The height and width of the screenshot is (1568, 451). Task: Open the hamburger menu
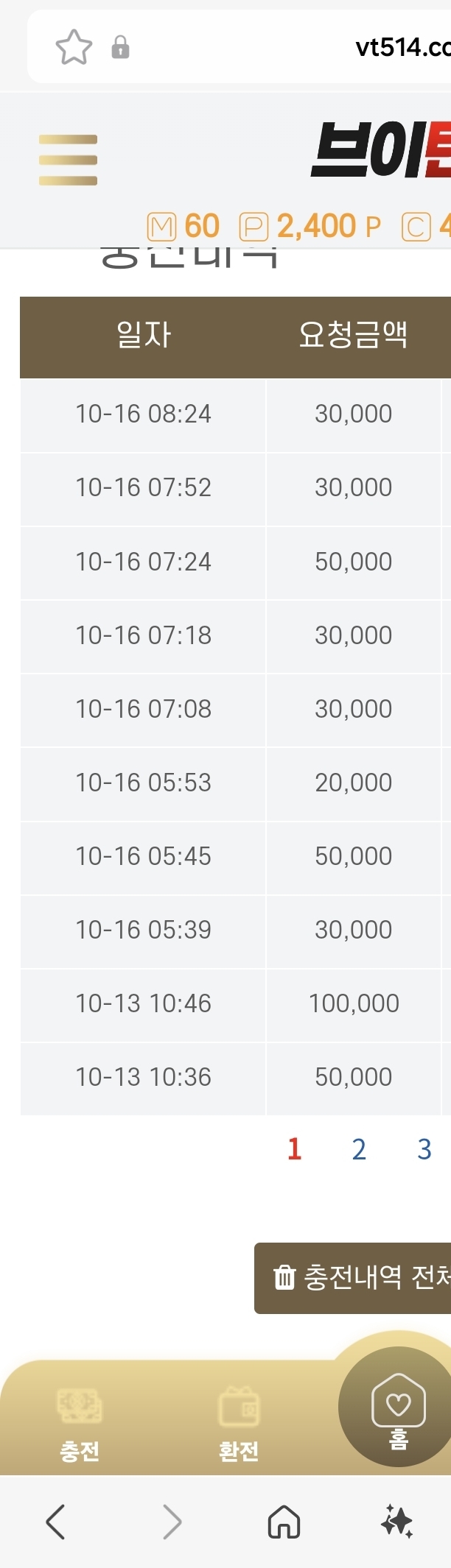coord(68,160)
